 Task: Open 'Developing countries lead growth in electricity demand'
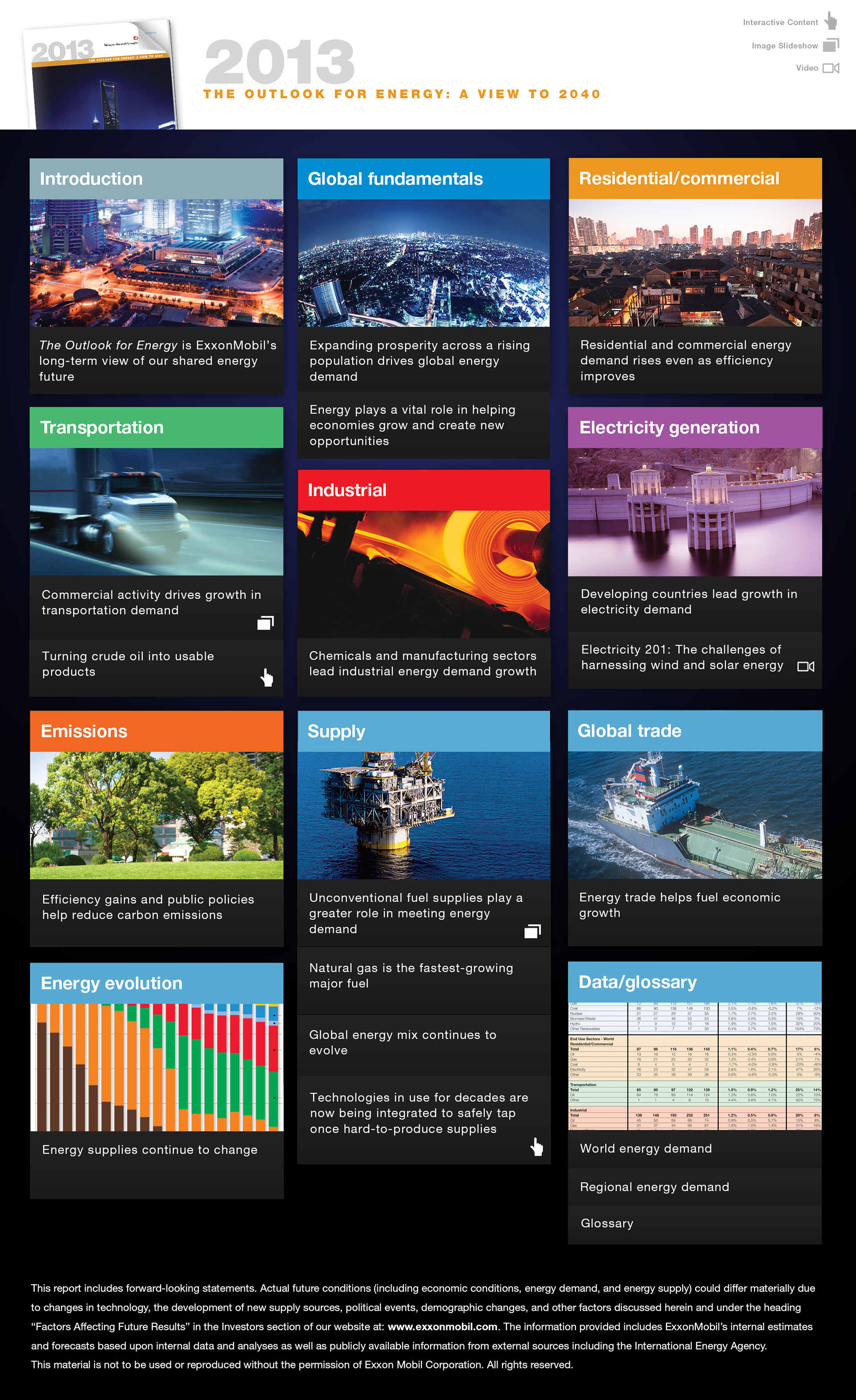695,602
